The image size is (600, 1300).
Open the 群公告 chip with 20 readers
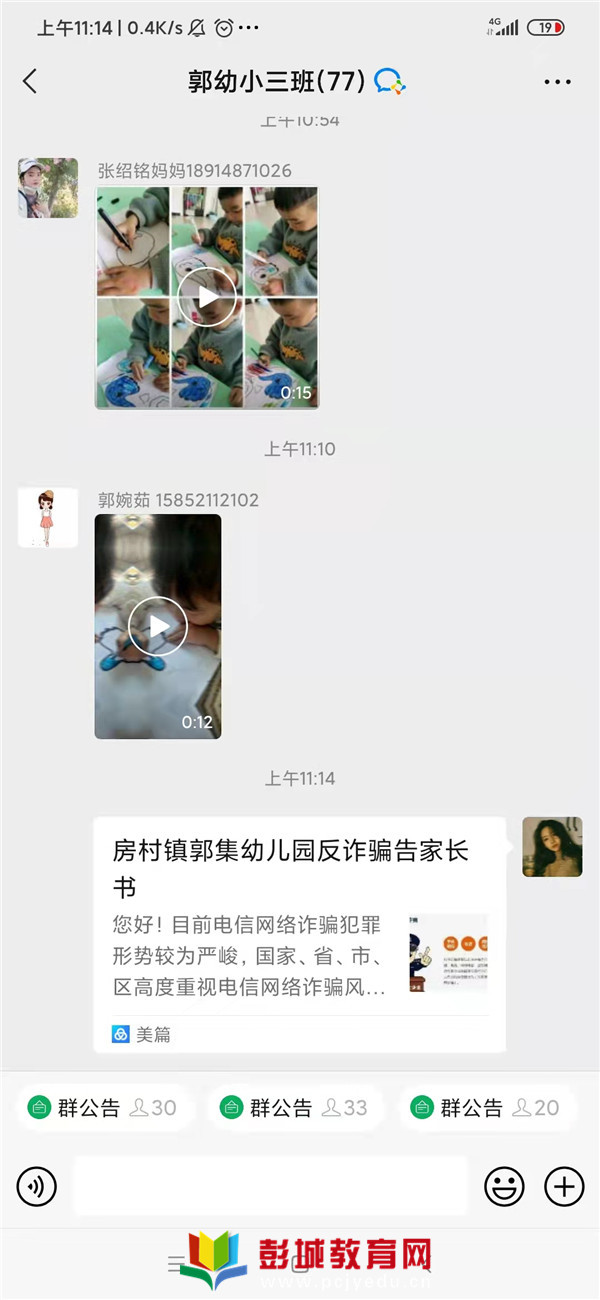[485, 1107]
